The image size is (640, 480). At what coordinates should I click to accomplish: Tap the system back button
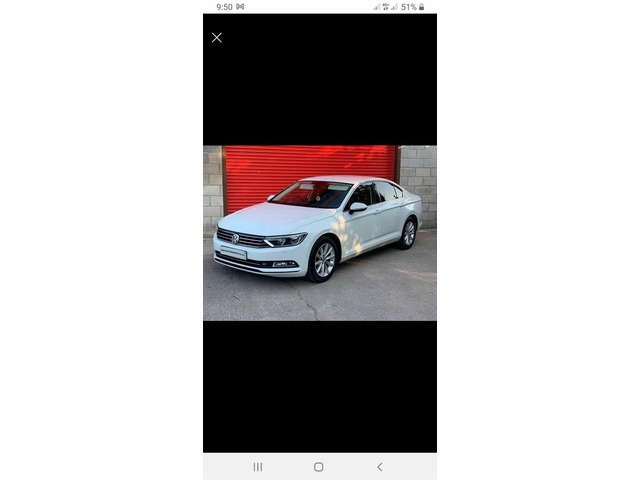pos(379,467)
